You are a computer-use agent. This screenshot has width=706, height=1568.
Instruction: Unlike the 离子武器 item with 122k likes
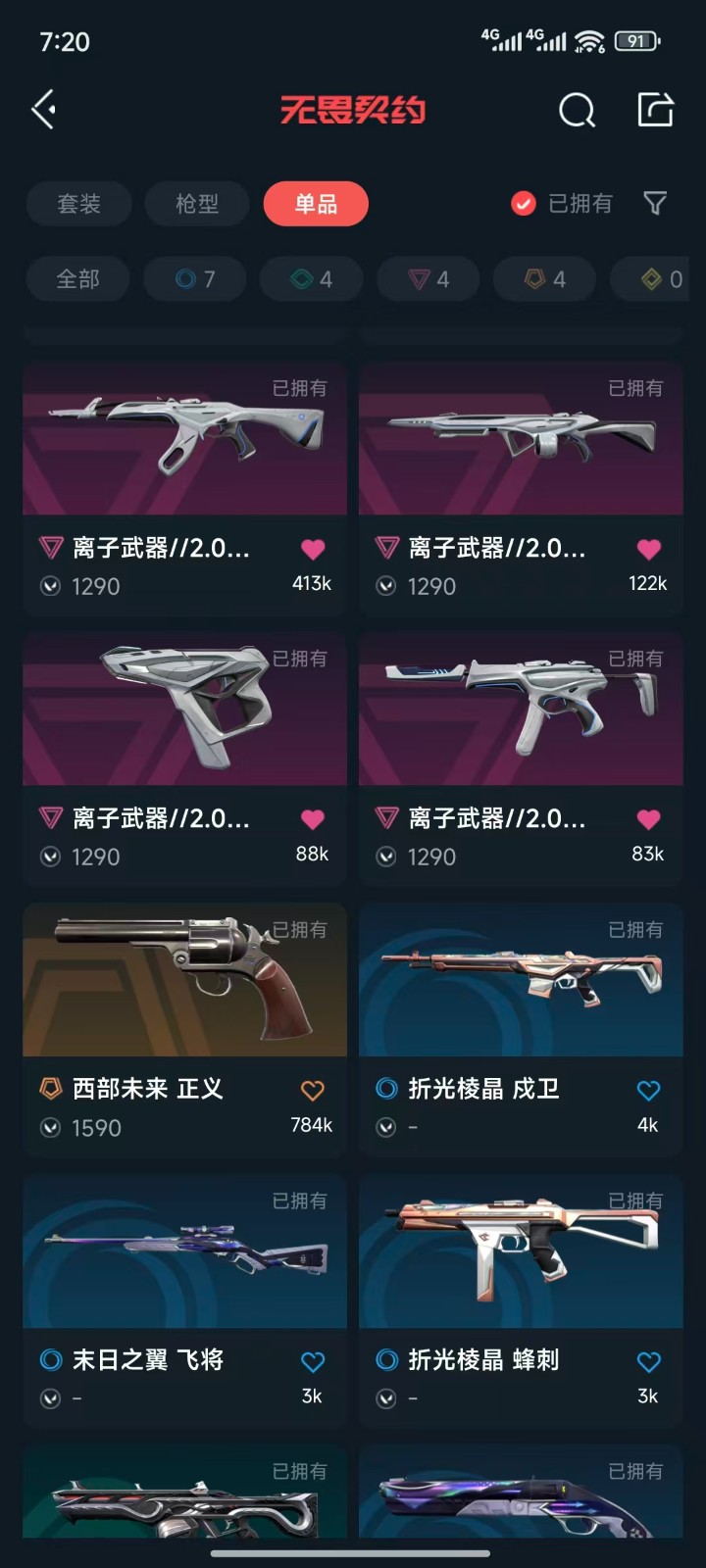coord(648,549)
